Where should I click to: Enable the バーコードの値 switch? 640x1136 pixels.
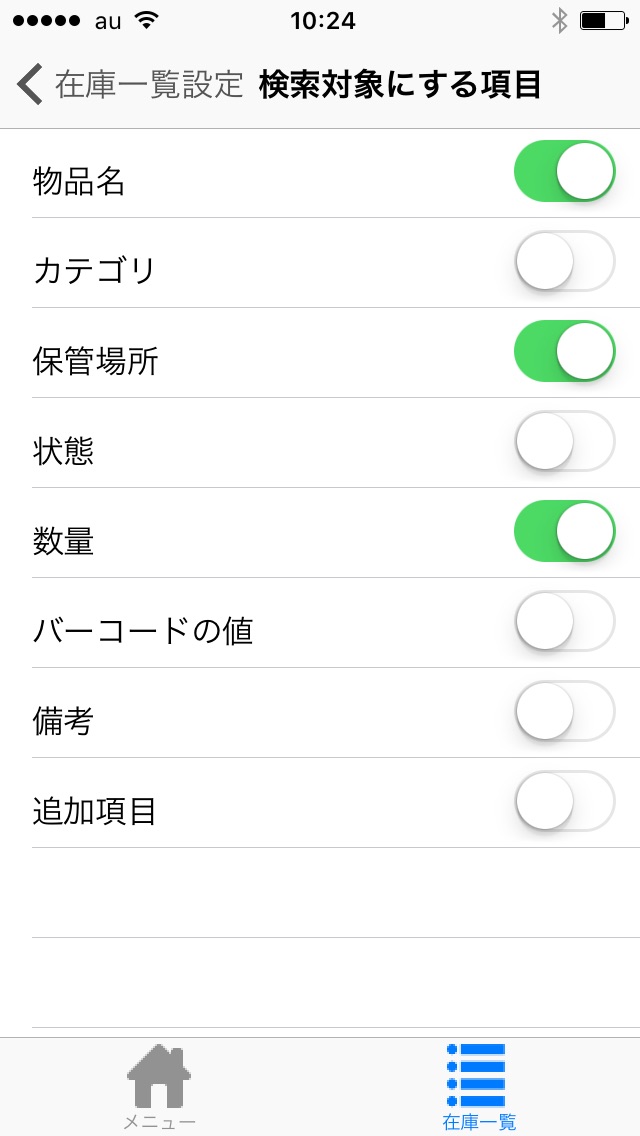[x=565, y=622]
